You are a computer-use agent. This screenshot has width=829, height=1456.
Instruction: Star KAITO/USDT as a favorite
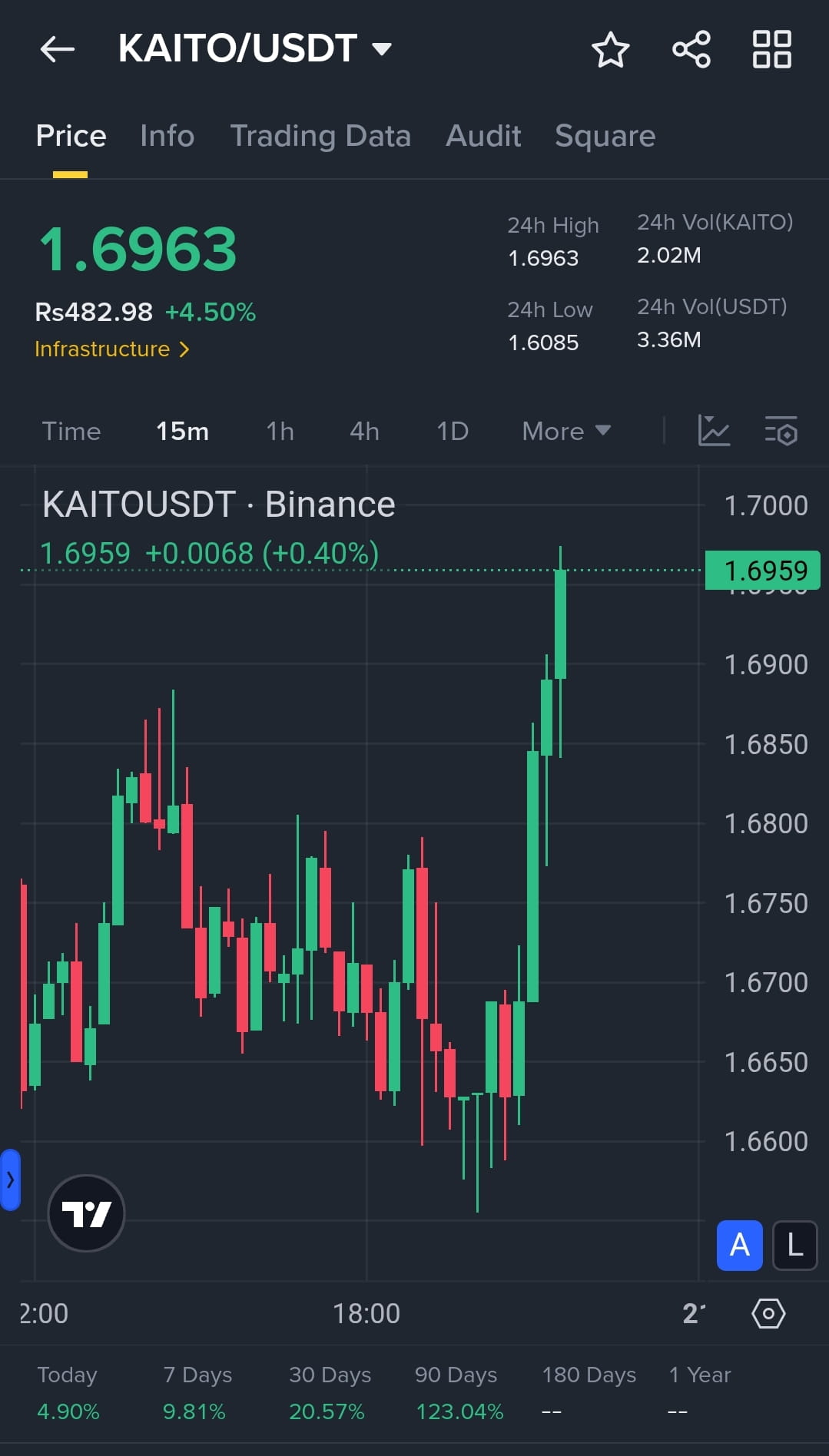[609, 48]
